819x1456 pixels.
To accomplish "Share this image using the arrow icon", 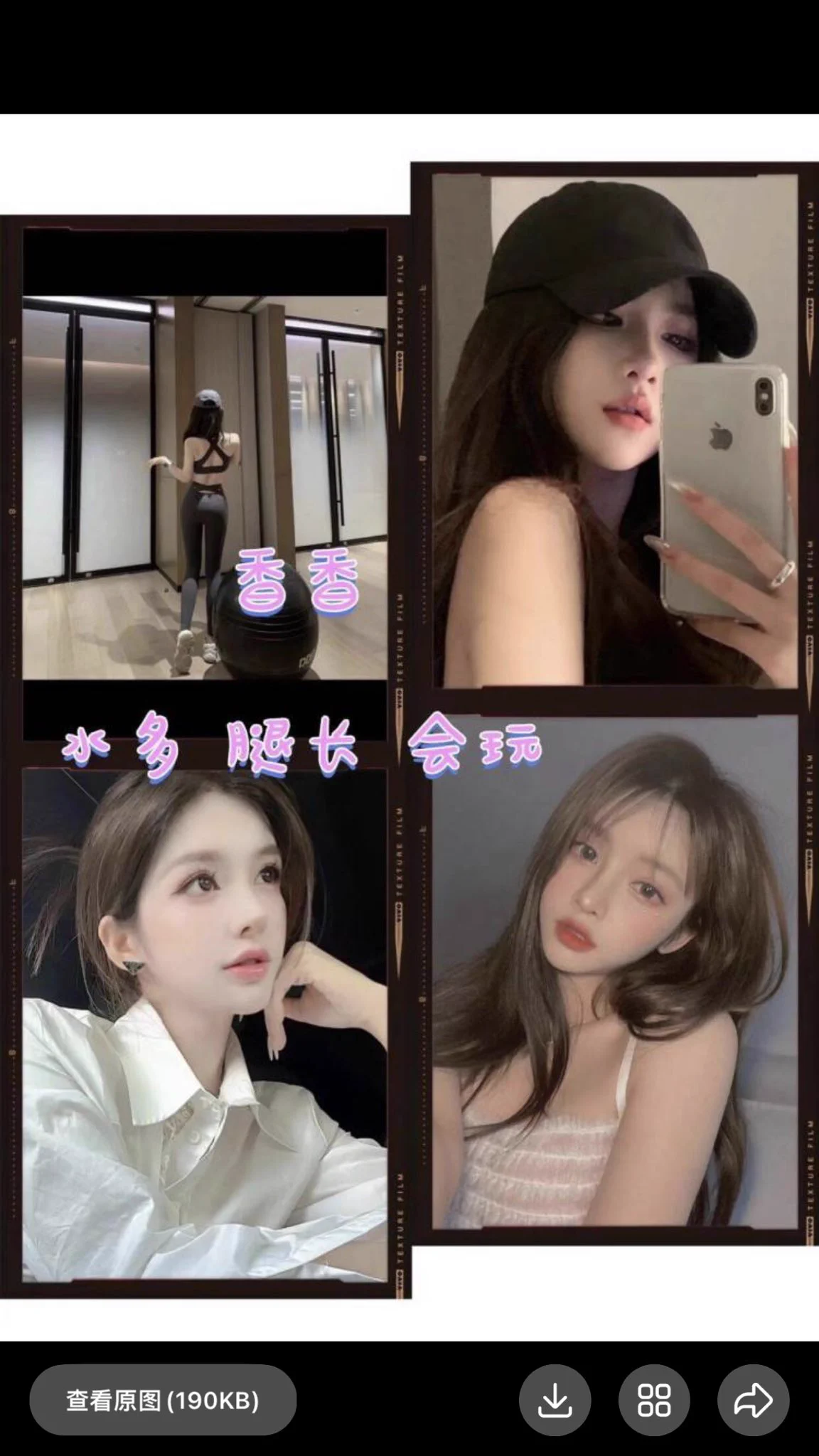I will pyautogui.click(x=753, y=1400).
